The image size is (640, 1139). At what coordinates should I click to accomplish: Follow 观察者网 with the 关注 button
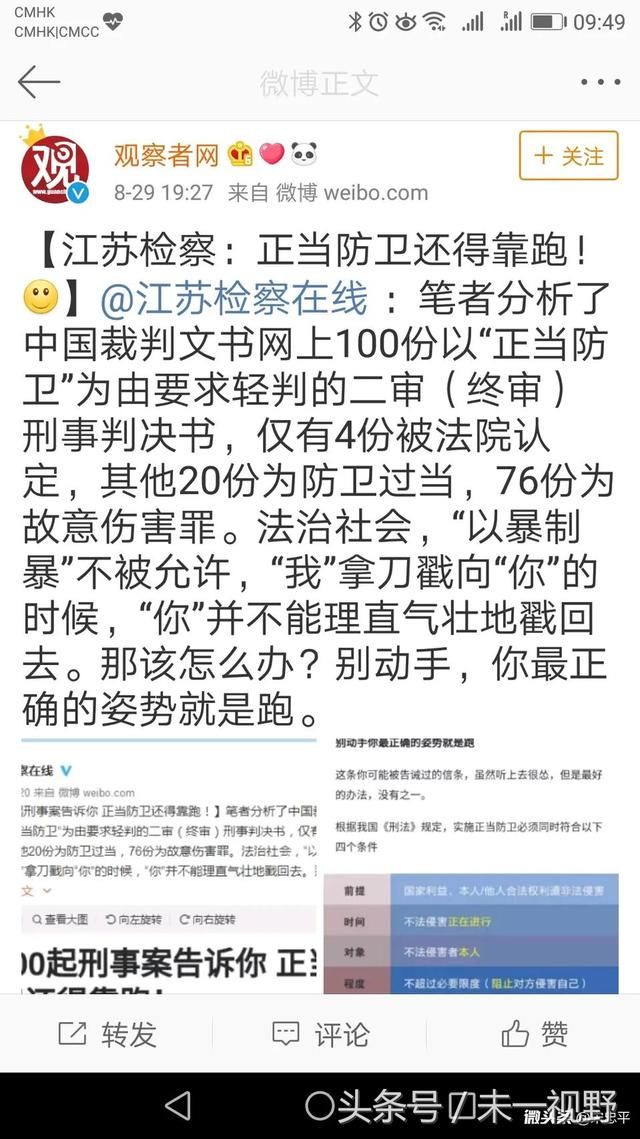569,156
